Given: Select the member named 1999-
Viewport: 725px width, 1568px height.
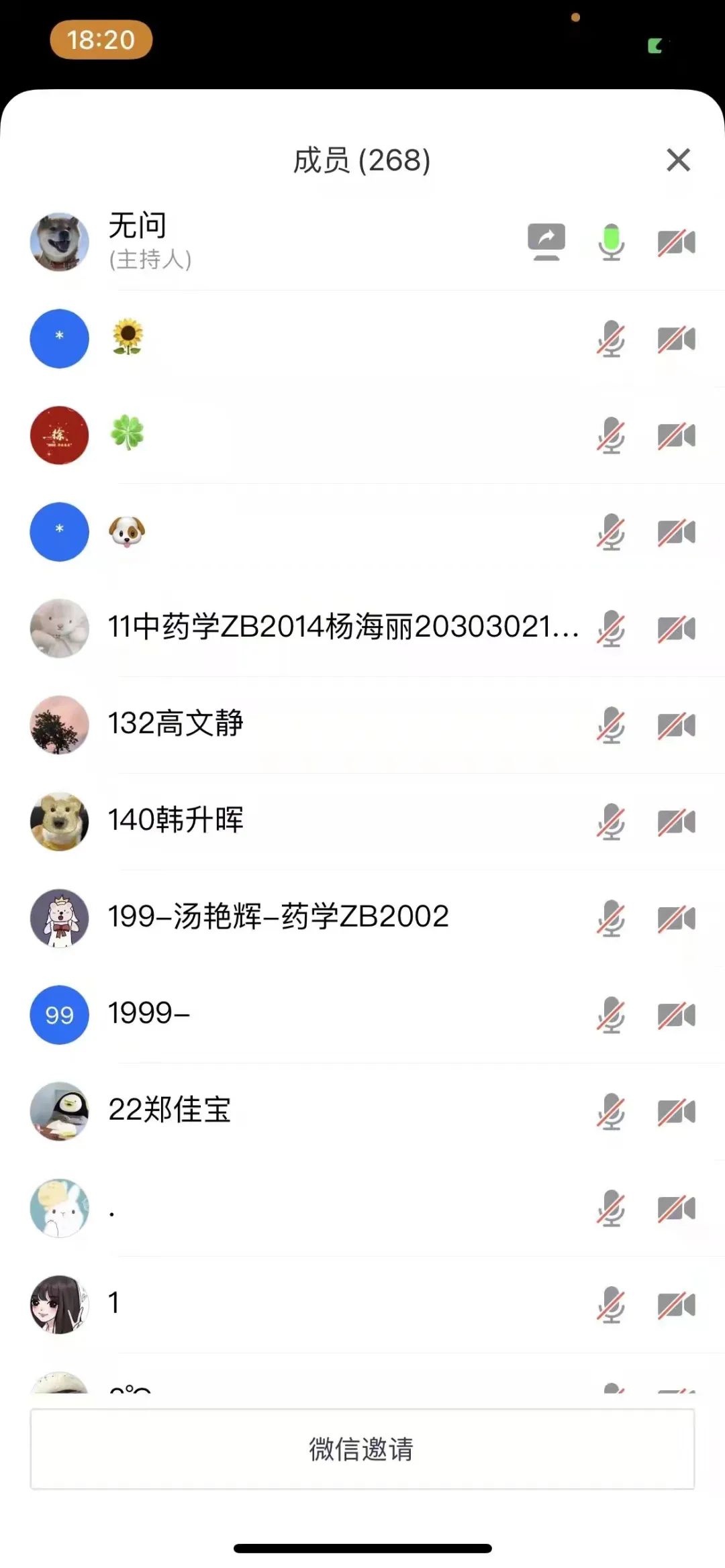Looking at the screenshot, I should [362, 1014].
